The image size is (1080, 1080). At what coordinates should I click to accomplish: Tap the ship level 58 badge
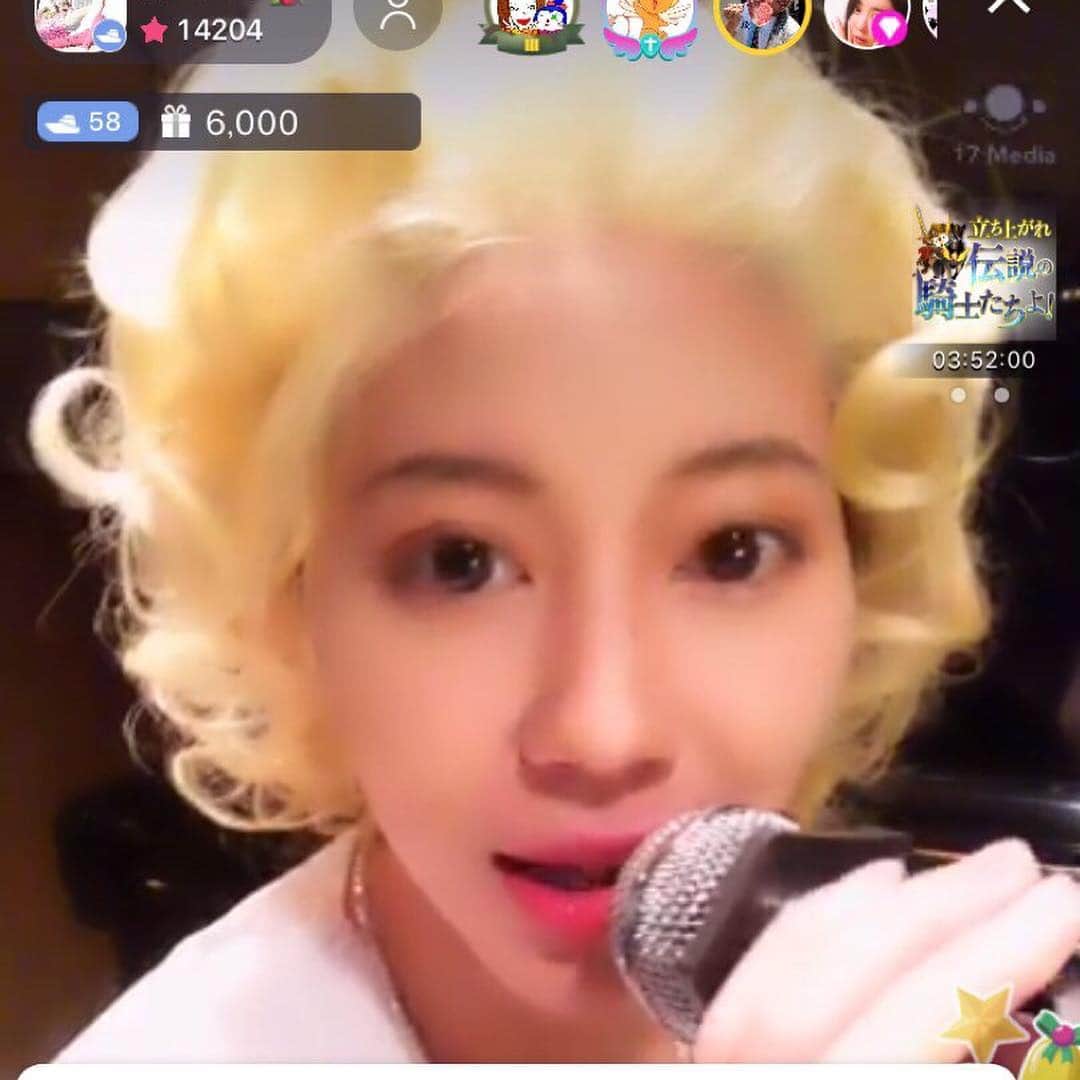(x=88, y=122)
